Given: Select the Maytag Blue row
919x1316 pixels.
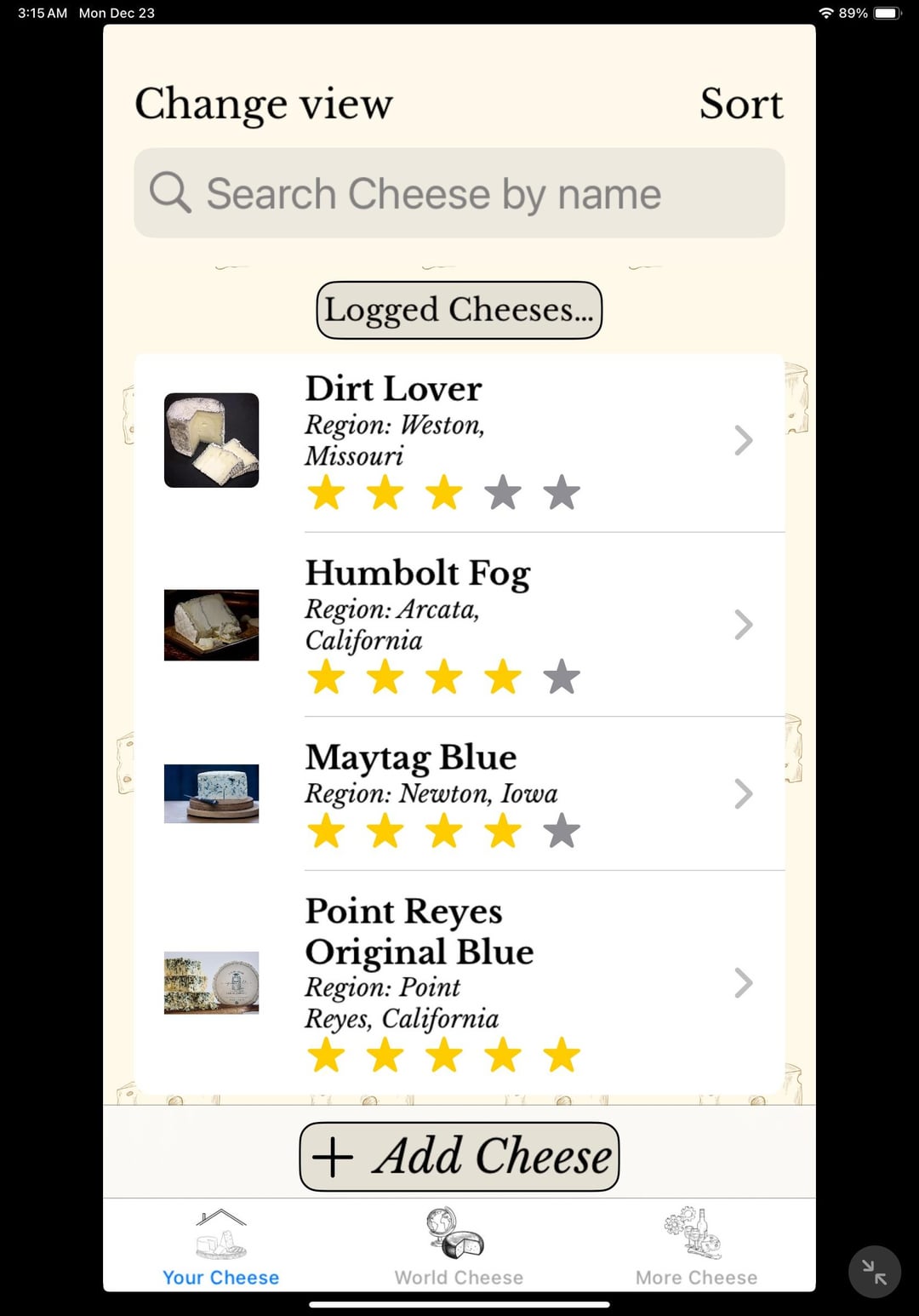Looking at the screenshot, I should 459,793.
